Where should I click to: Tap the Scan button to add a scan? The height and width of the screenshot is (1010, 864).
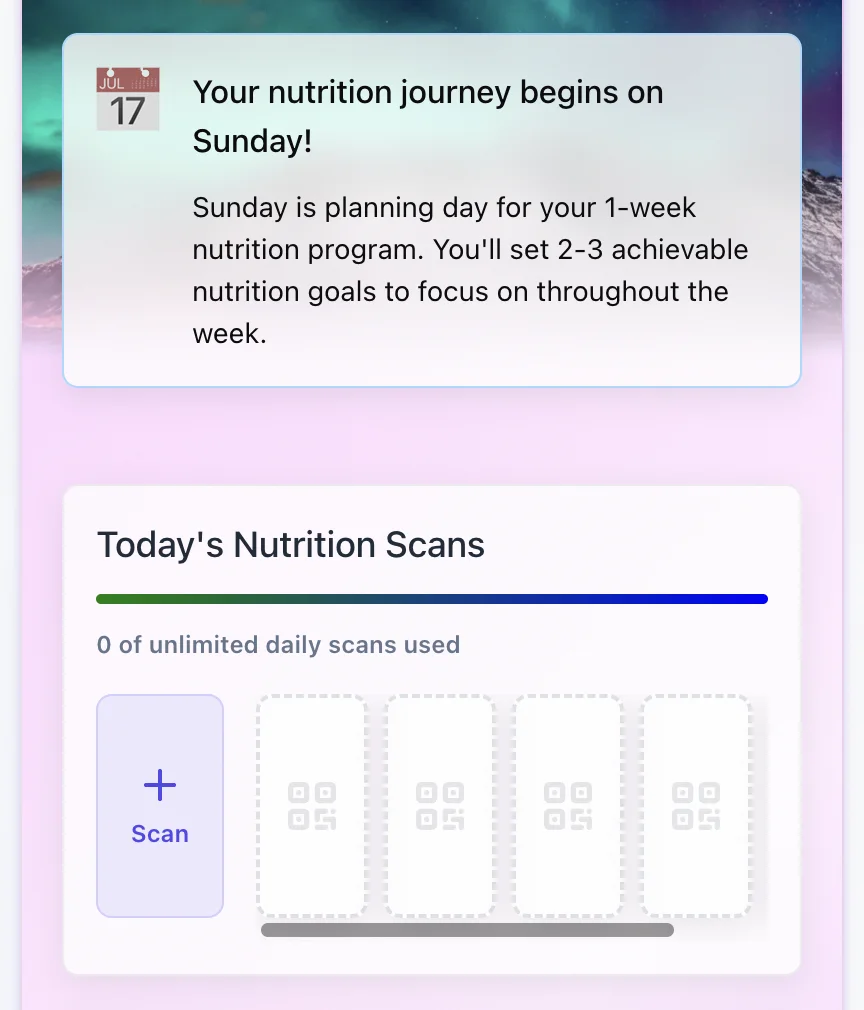[160, 805]
